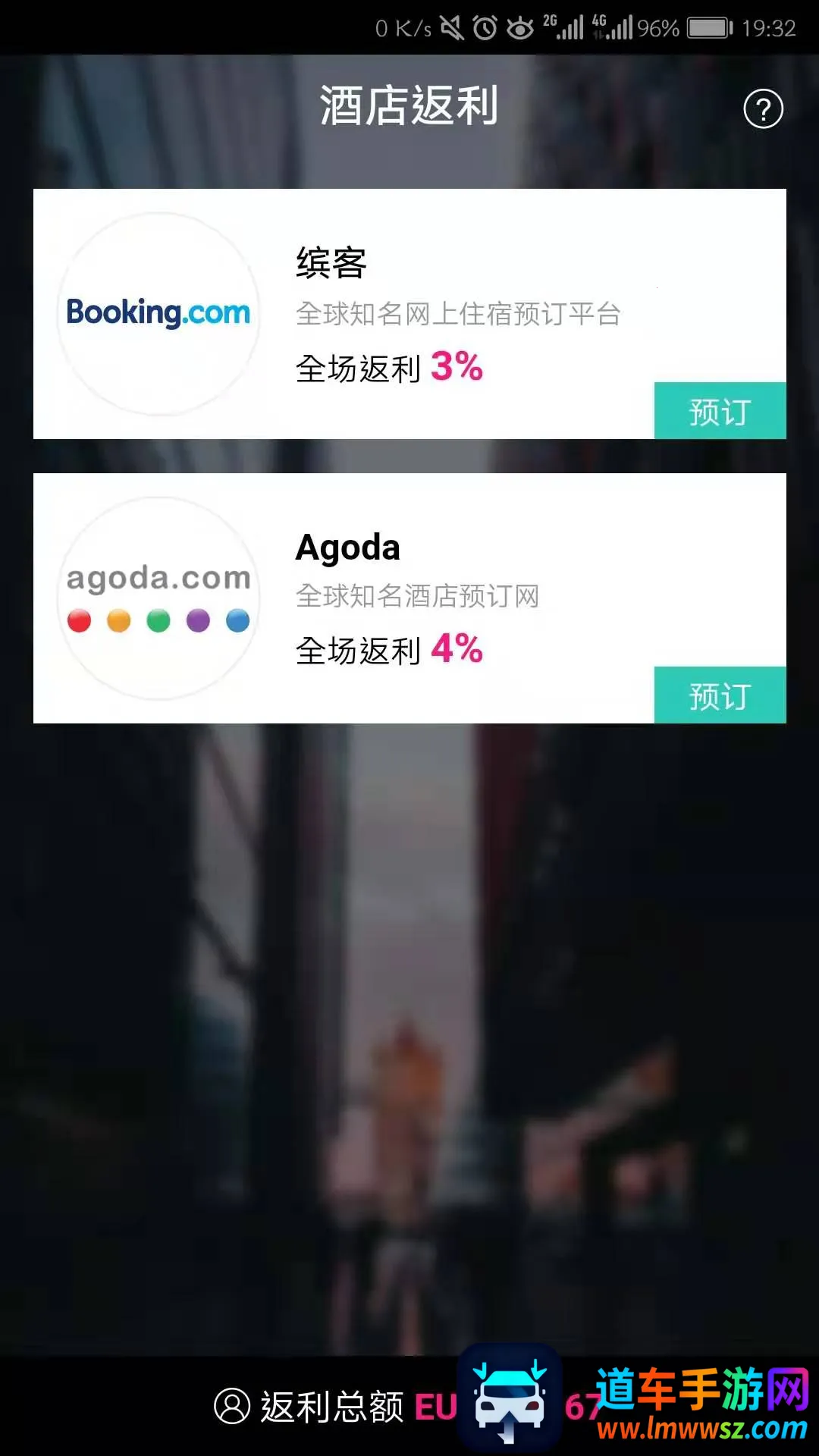Tap 预订 button for Booking.com 缤客
This screenshot has height=1456, width=819.
coord(720,411)
